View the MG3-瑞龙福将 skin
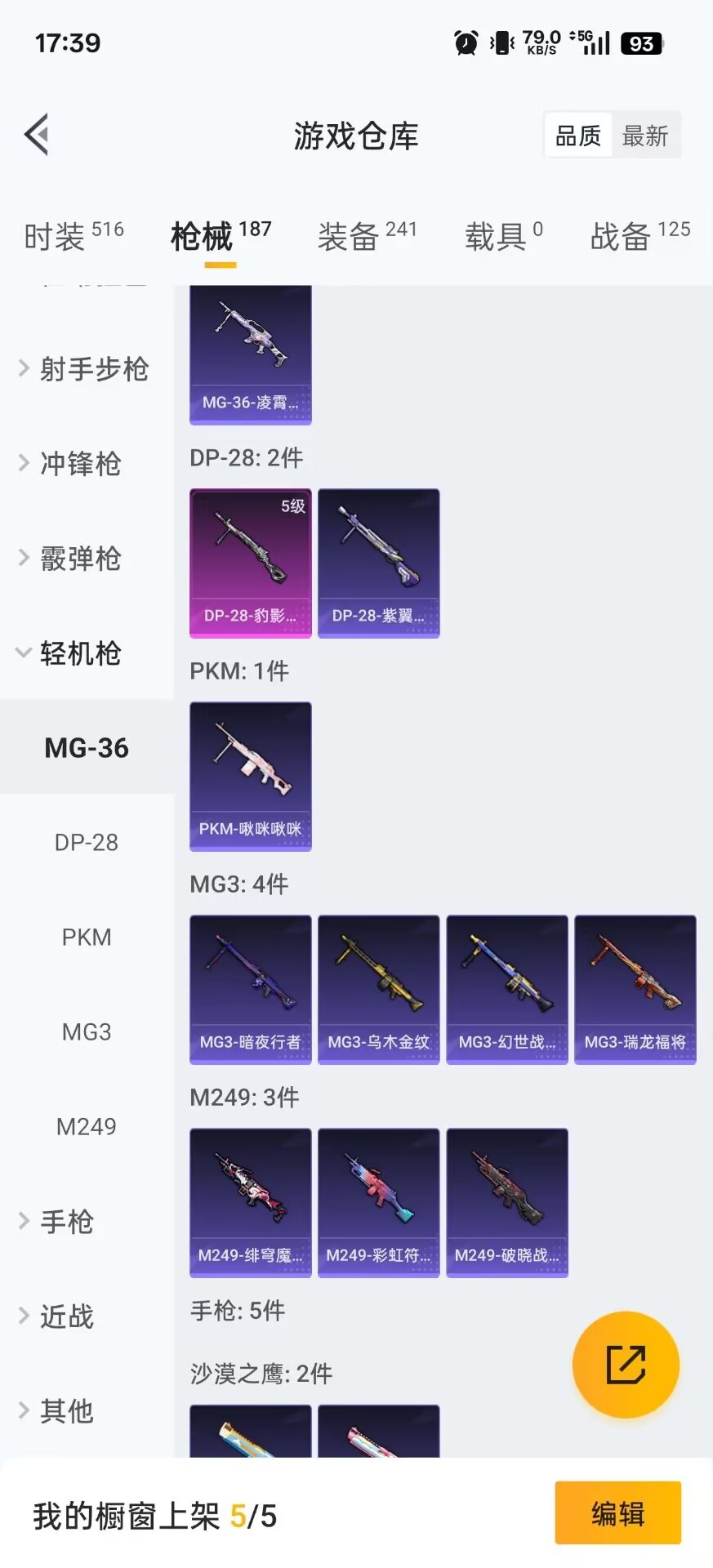The height and width of the screenshot is (1568, 713). click(635, 989)
